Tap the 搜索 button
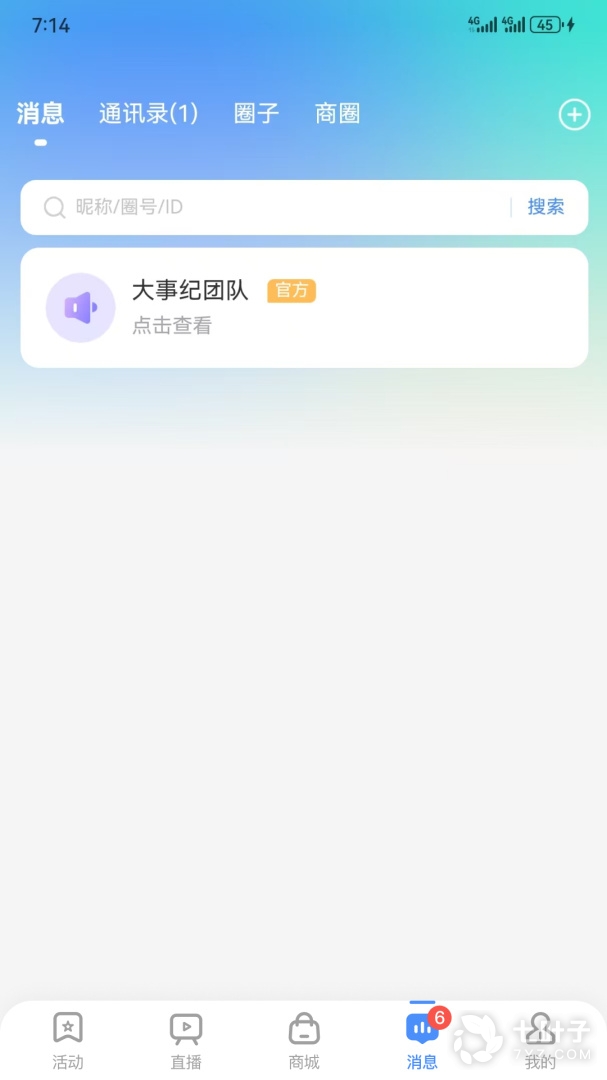This screenshot has width=607, height=1080. (546, 207)
